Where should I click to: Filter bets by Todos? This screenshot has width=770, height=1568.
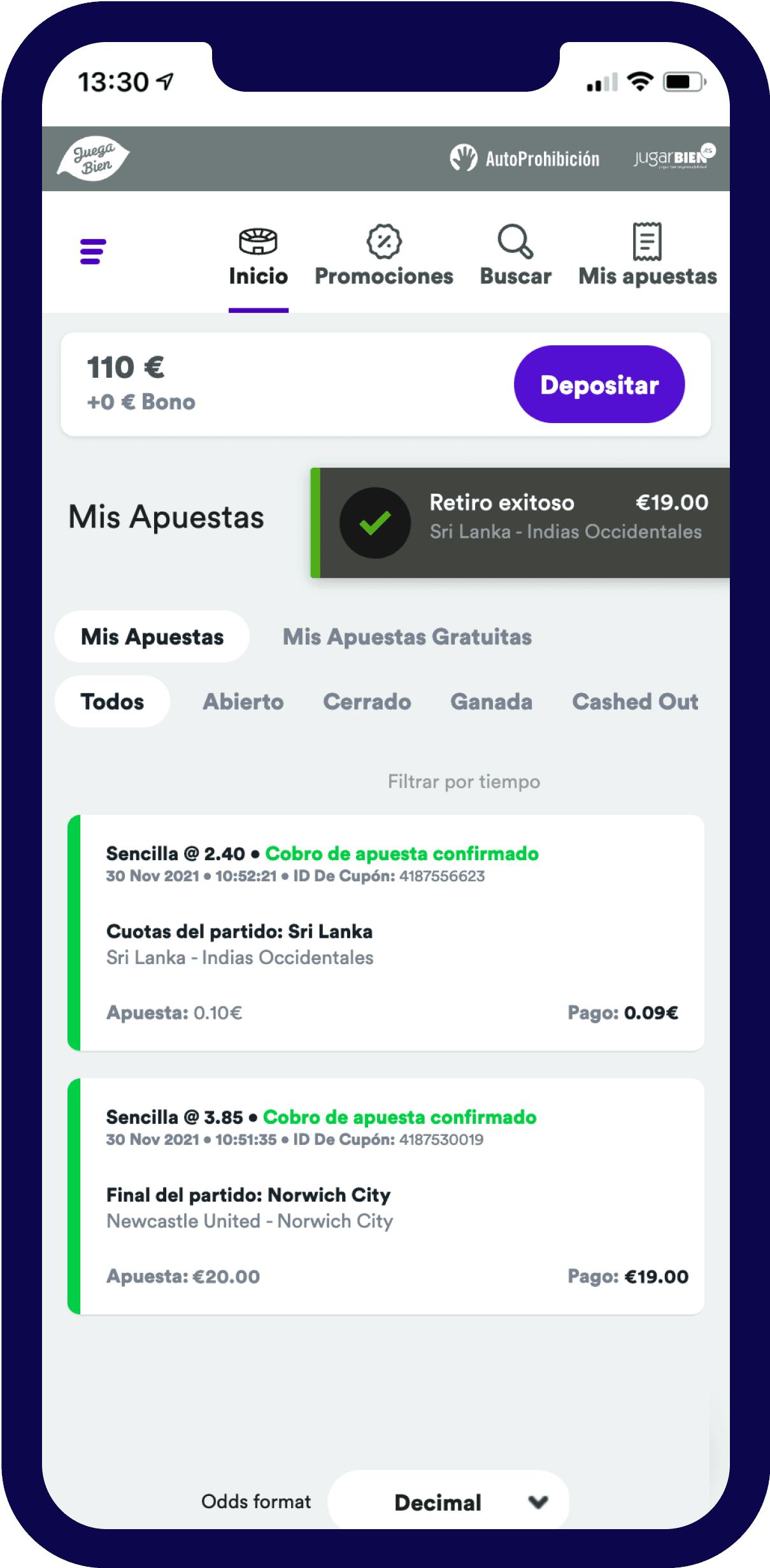(112, 701)
